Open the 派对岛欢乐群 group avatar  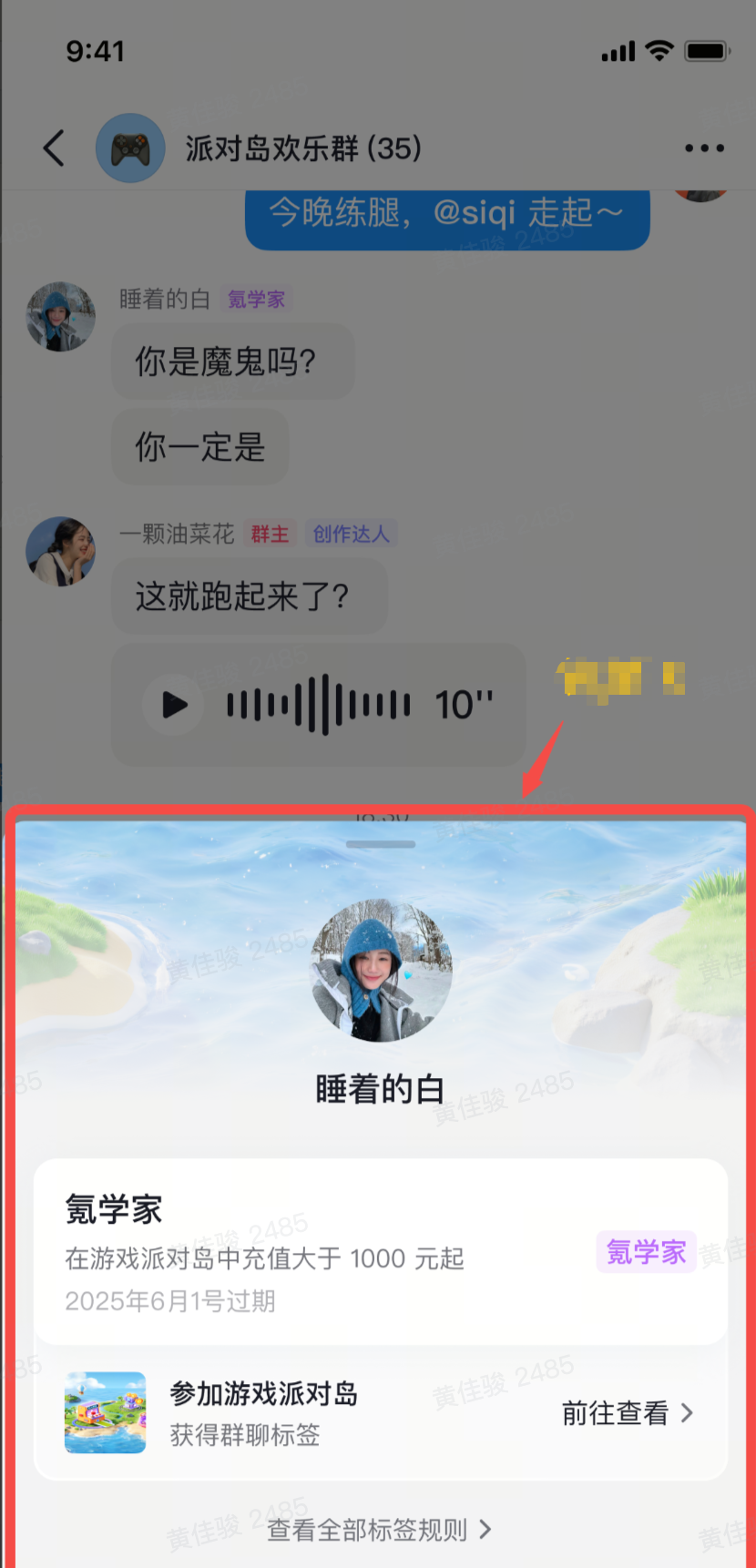[130, 148]
